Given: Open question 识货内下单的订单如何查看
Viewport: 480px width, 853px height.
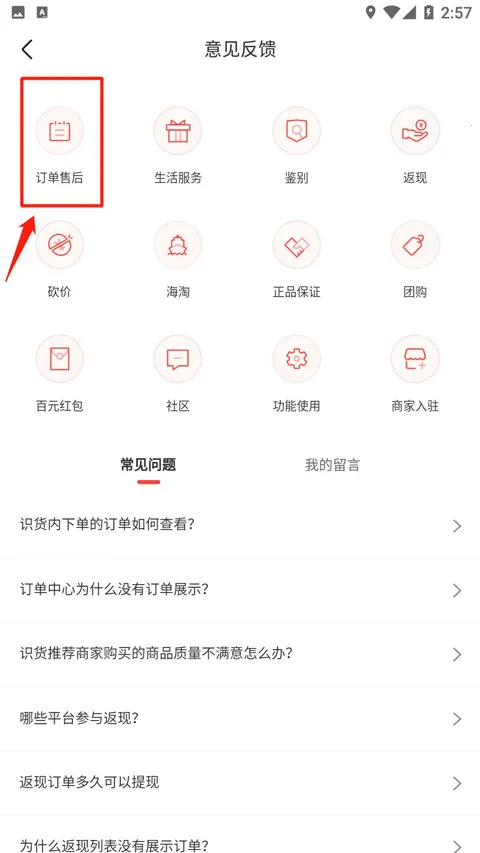Looking at the screenshot, I should [x=240, y=526].
